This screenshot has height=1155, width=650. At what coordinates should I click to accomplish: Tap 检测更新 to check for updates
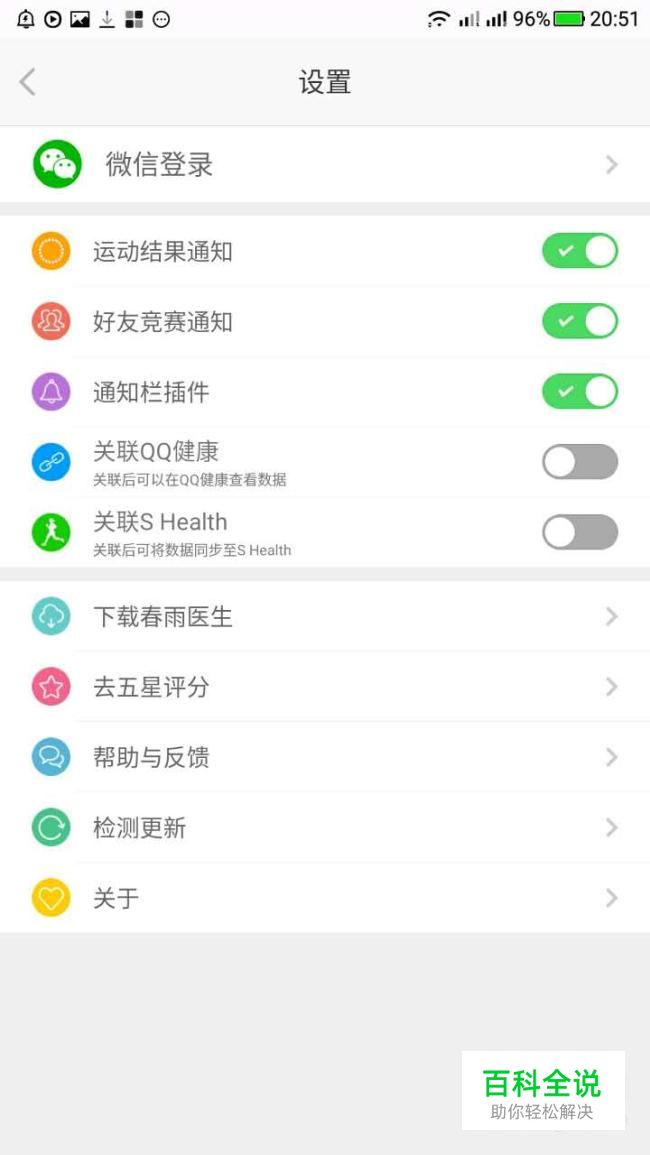[325, 828]
